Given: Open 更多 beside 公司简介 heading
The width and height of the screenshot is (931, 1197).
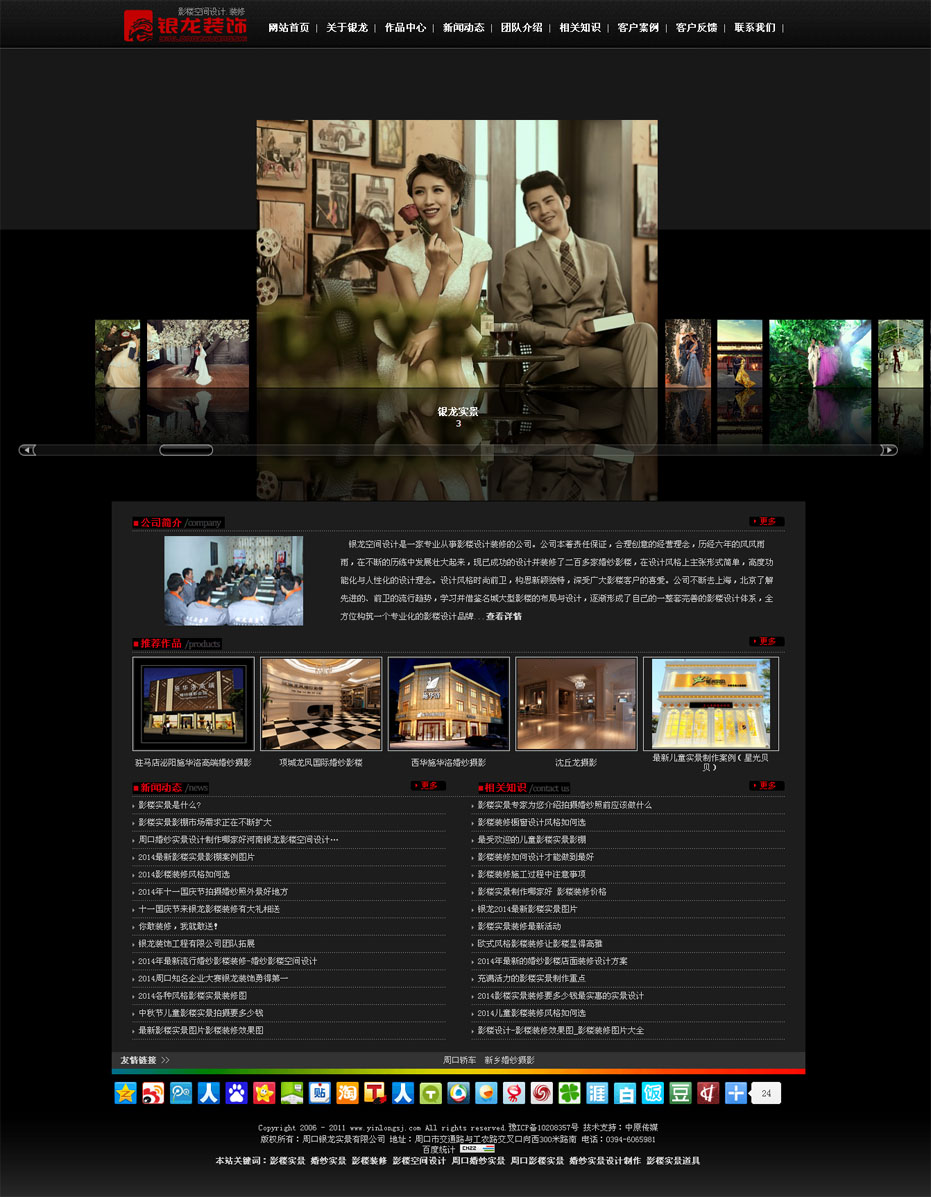Looking at the screenshot, I should 766,522.
